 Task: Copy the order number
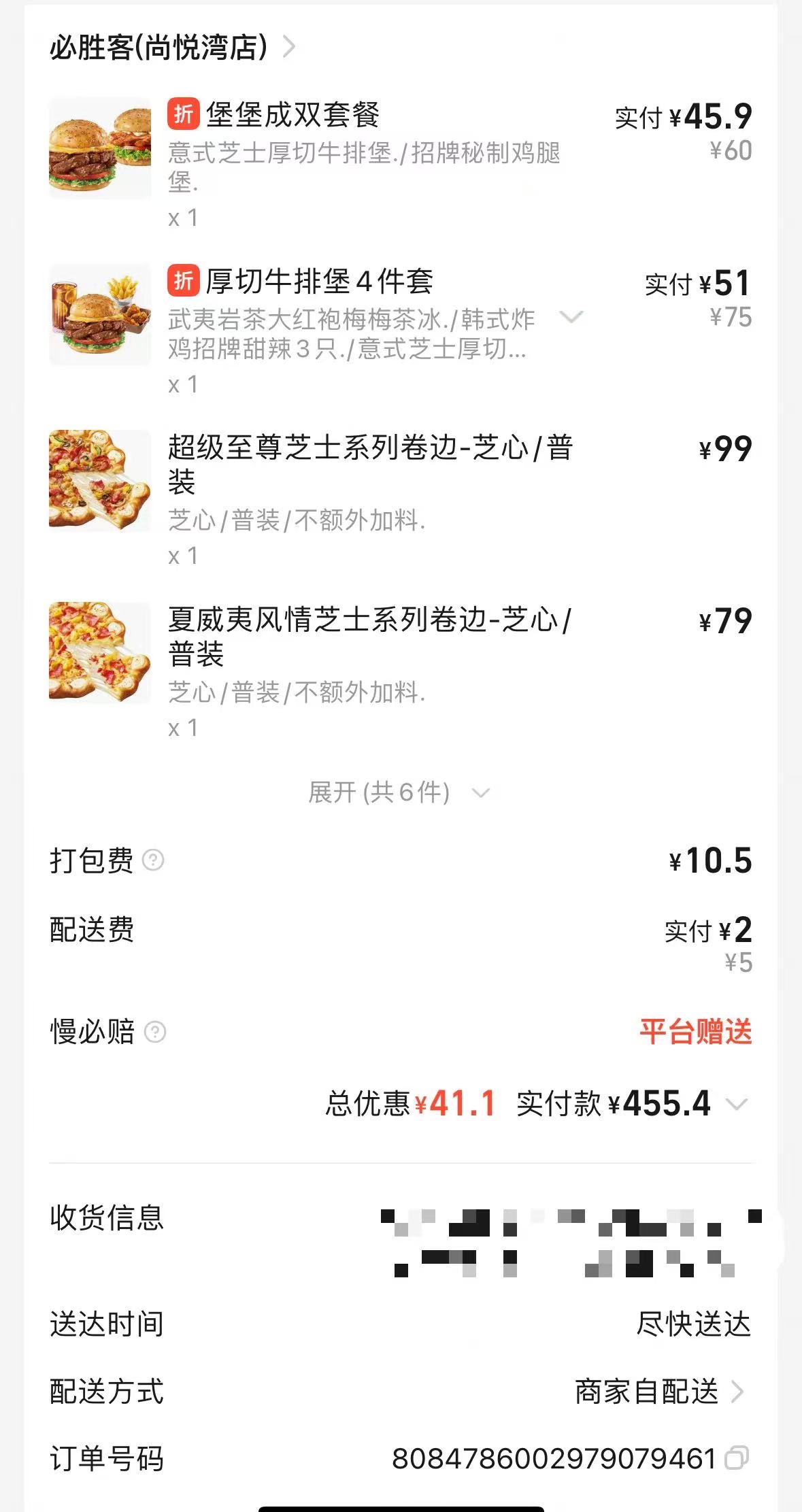click(x=737, y=1458)
